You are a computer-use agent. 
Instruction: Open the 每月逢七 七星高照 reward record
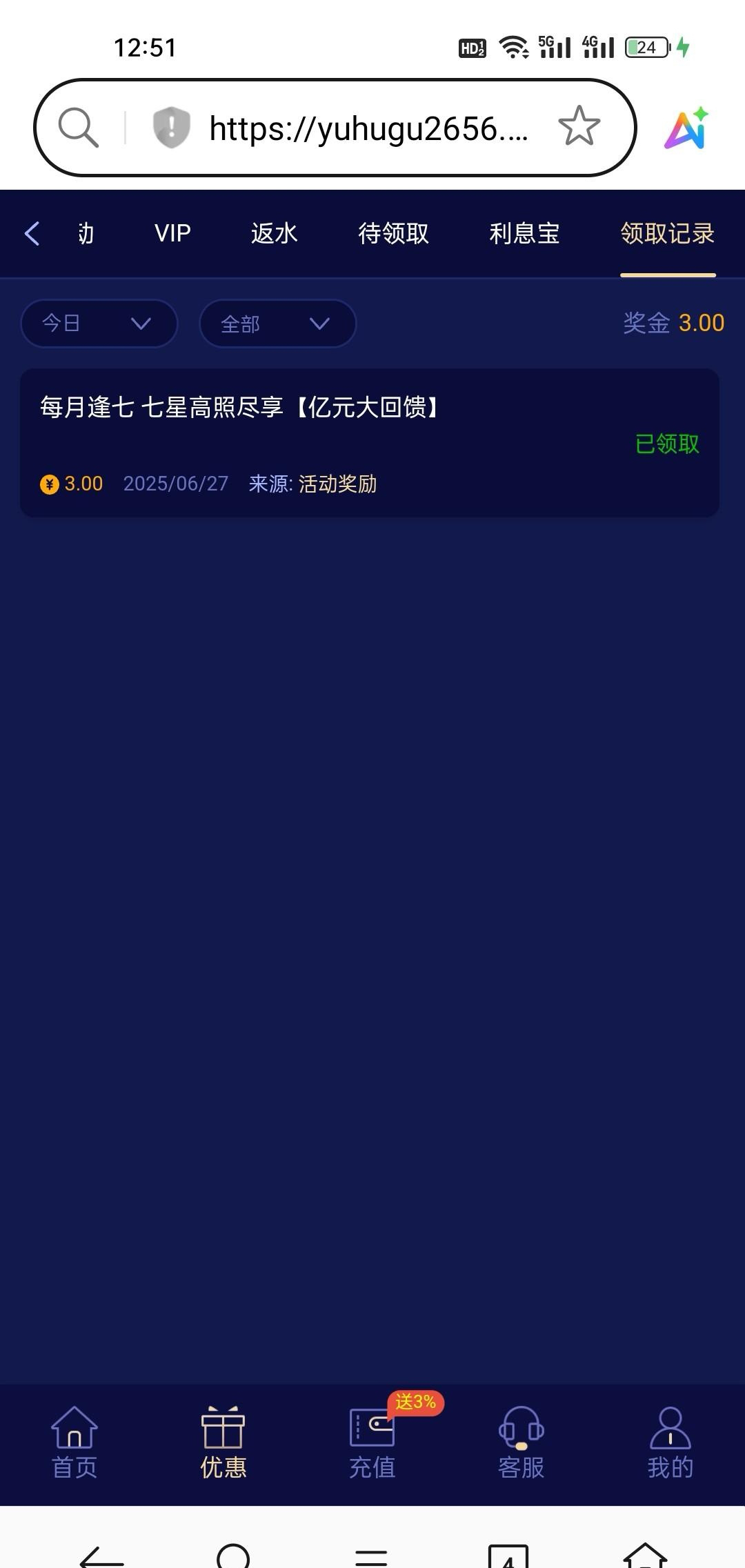tap(370, 442)
